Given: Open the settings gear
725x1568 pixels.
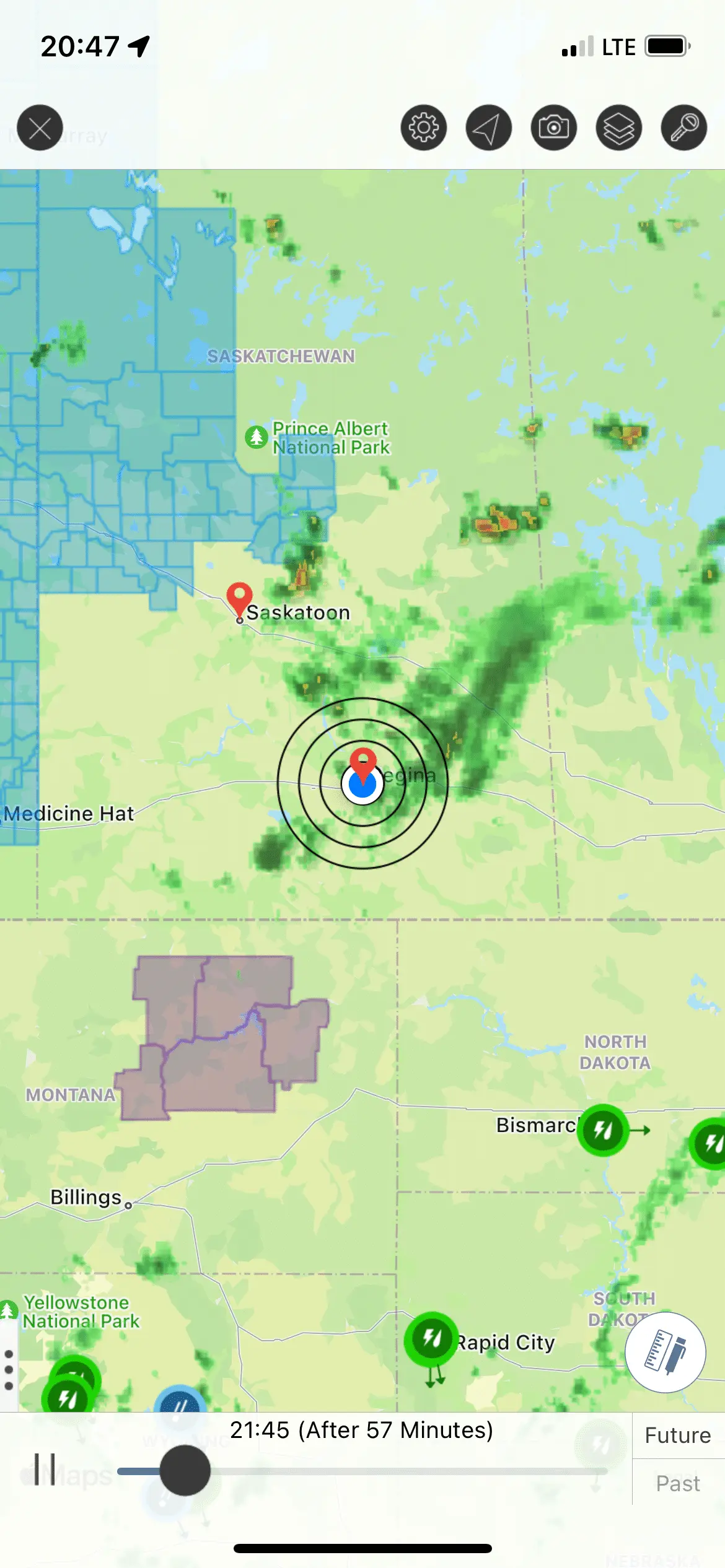Looking at the screenshot, I should pos(424,128).
